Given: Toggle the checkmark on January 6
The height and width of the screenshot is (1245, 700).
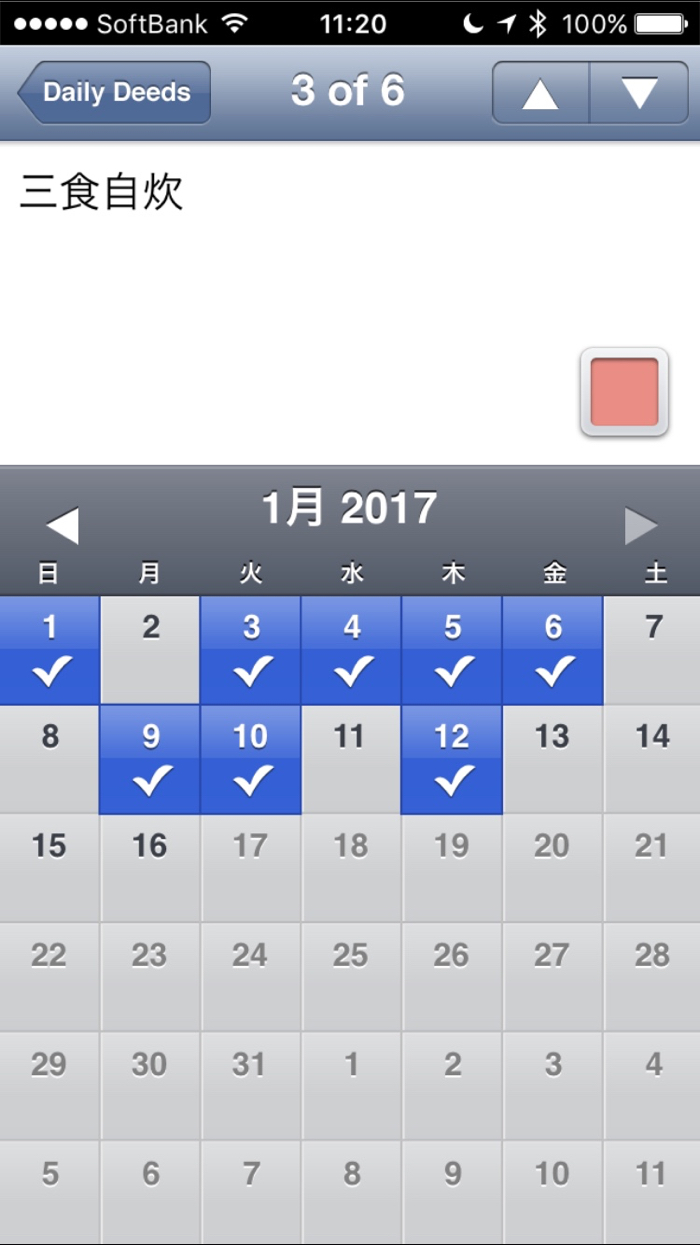Looking at the screenshot, I should pyautogui.click(x=553, y=650).
